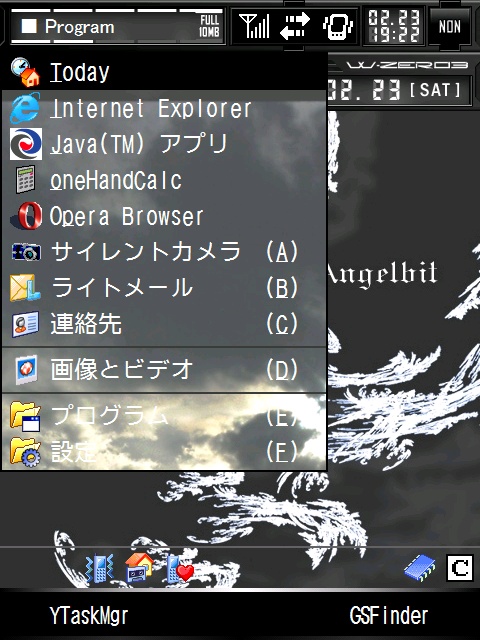The width and height of the screenshot is (480, 640).
Task: Open Java(TM) アプリ
Action: (x=164, y=144)
